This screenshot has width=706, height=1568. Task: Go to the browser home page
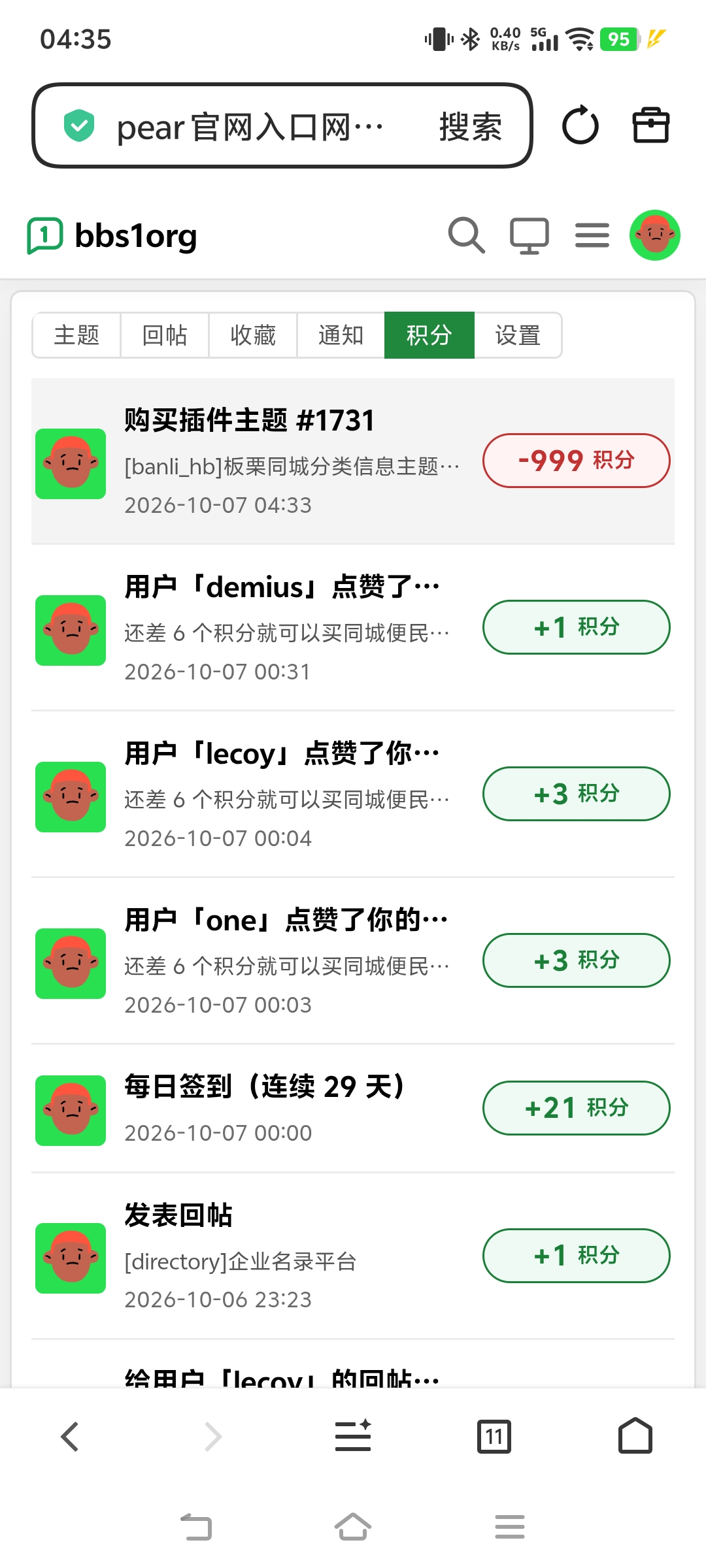pyautogui.click(x=635, y=1435)
